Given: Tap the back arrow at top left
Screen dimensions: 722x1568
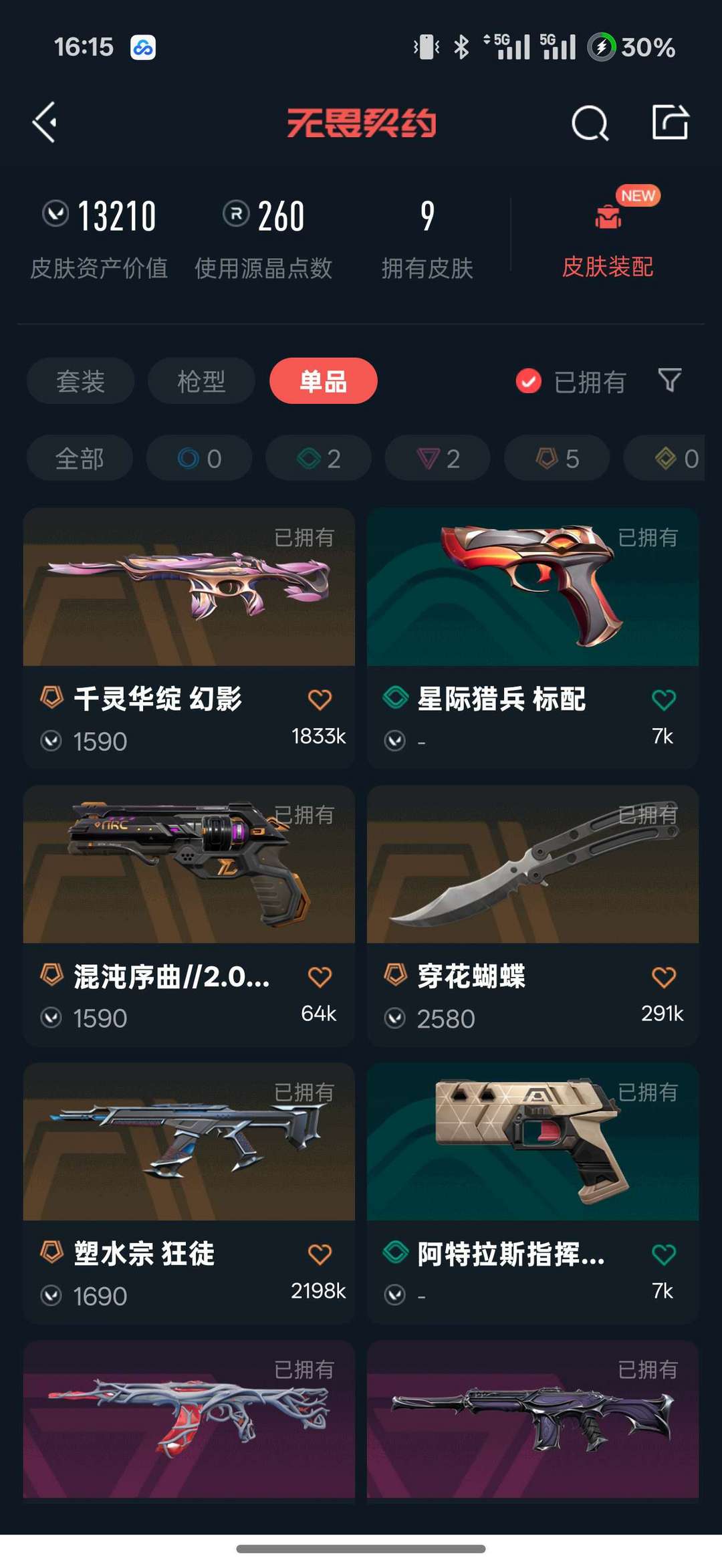Looking at the screenshot, I should pos(44,124).
